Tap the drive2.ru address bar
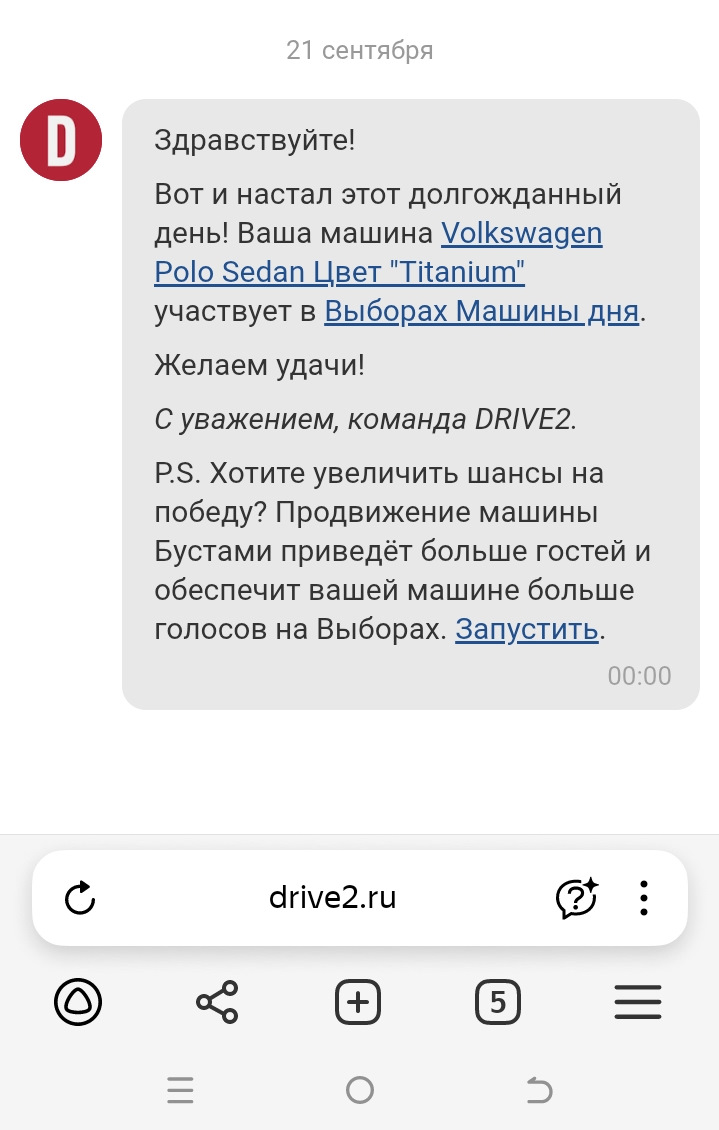The height and width of the screenshot is (1130, 719). pyautogui.click(x=332, y=898)
